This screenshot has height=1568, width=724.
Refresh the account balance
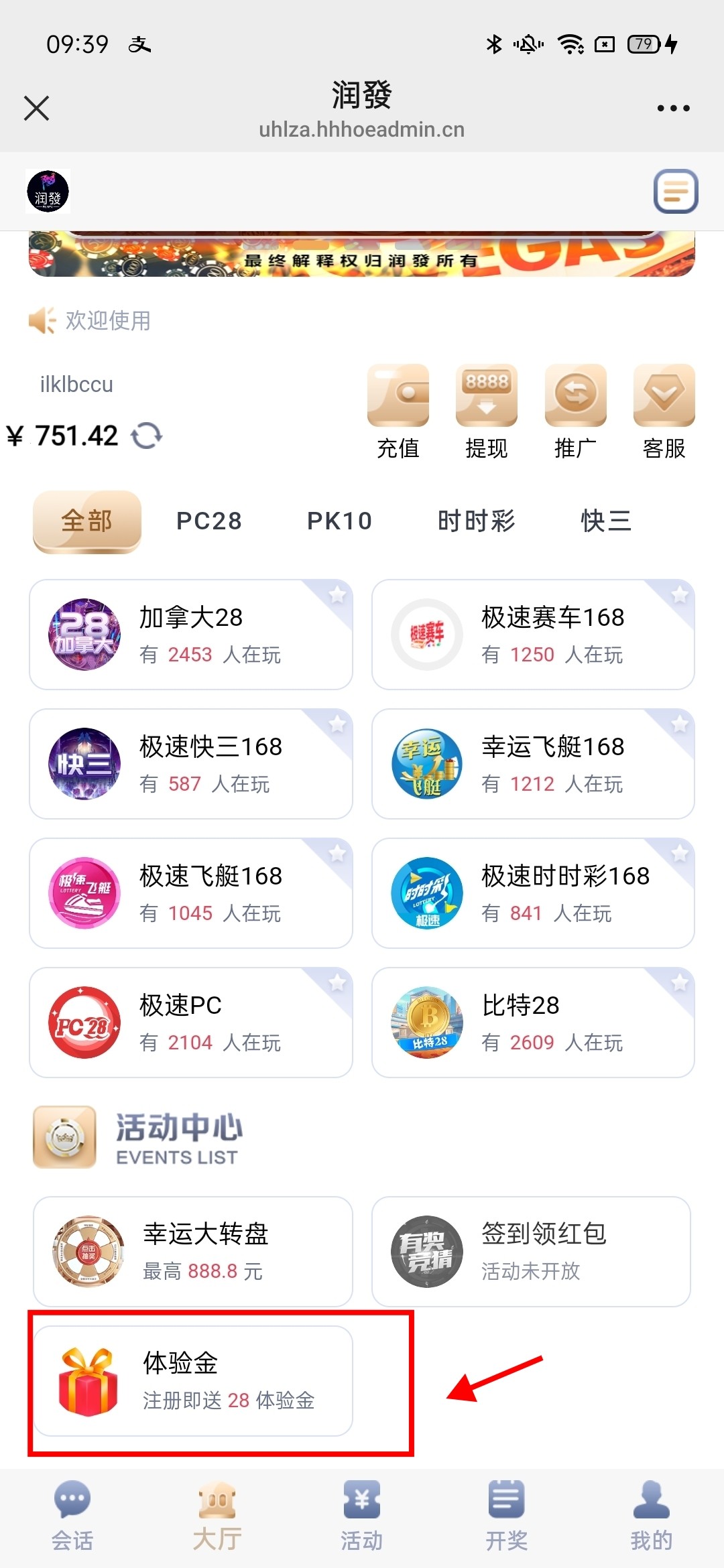coord(147,436)
